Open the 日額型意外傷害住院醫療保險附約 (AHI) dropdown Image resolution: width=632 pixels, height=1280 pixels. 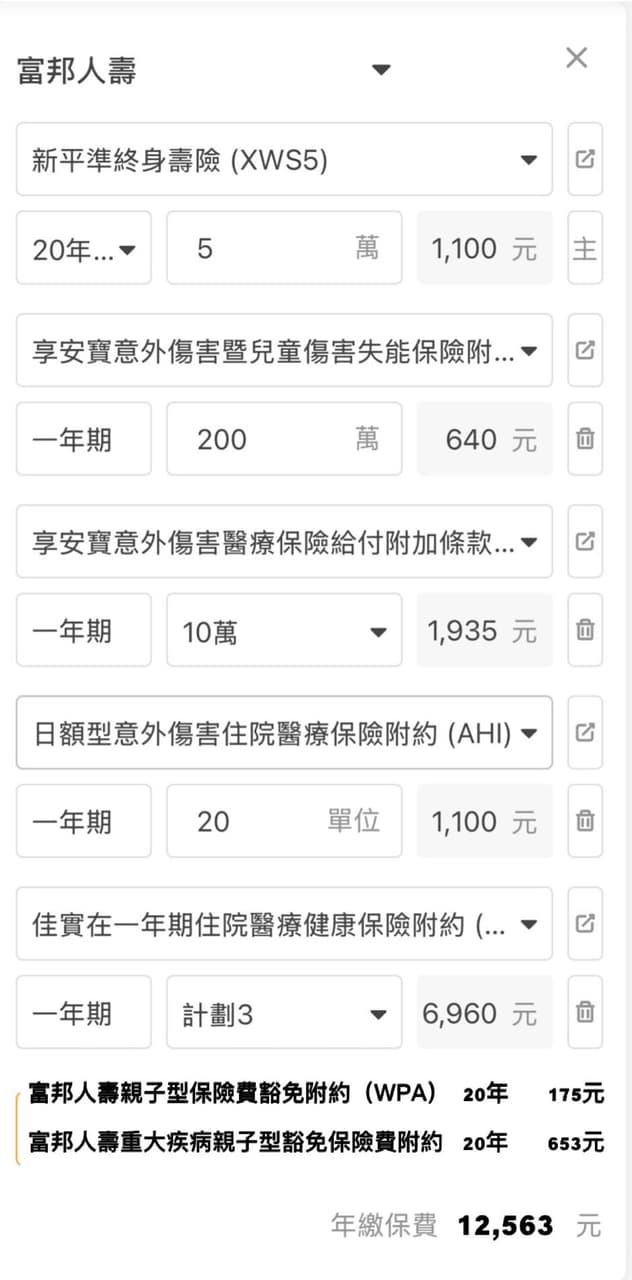tap(284, 733)
